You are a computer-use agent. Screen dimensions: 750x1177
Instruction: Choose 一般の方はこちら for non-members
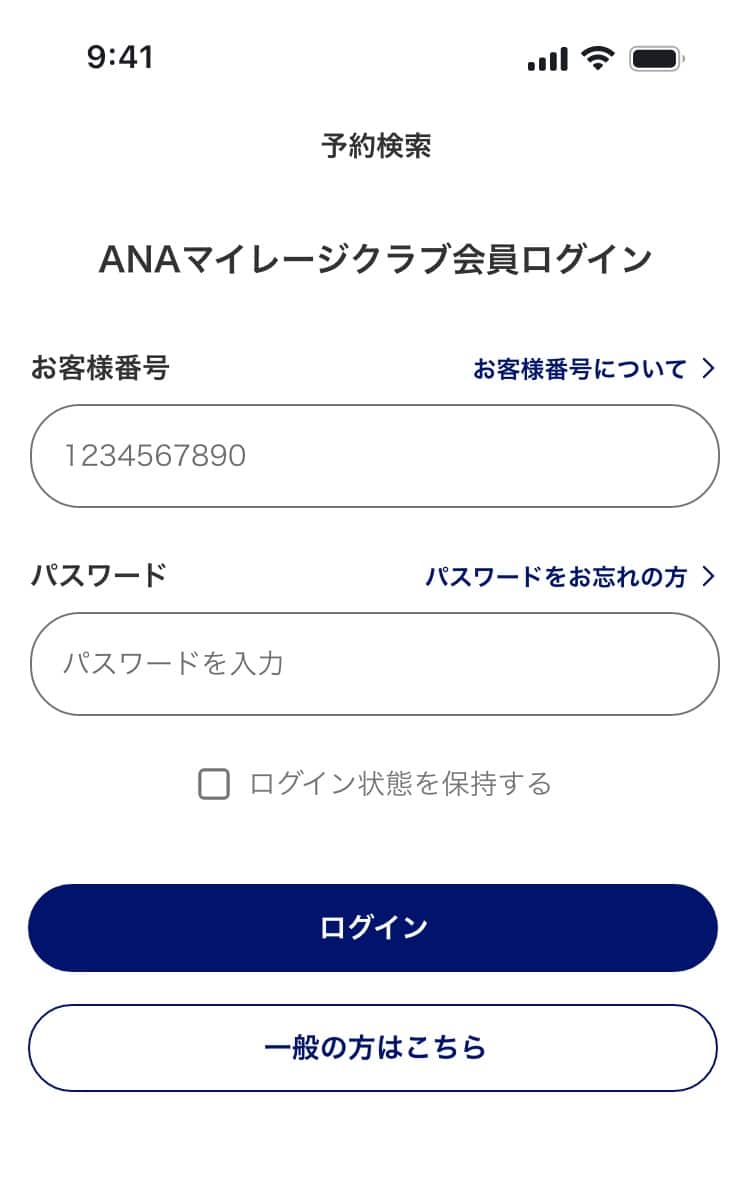(x=373, y=1048)
